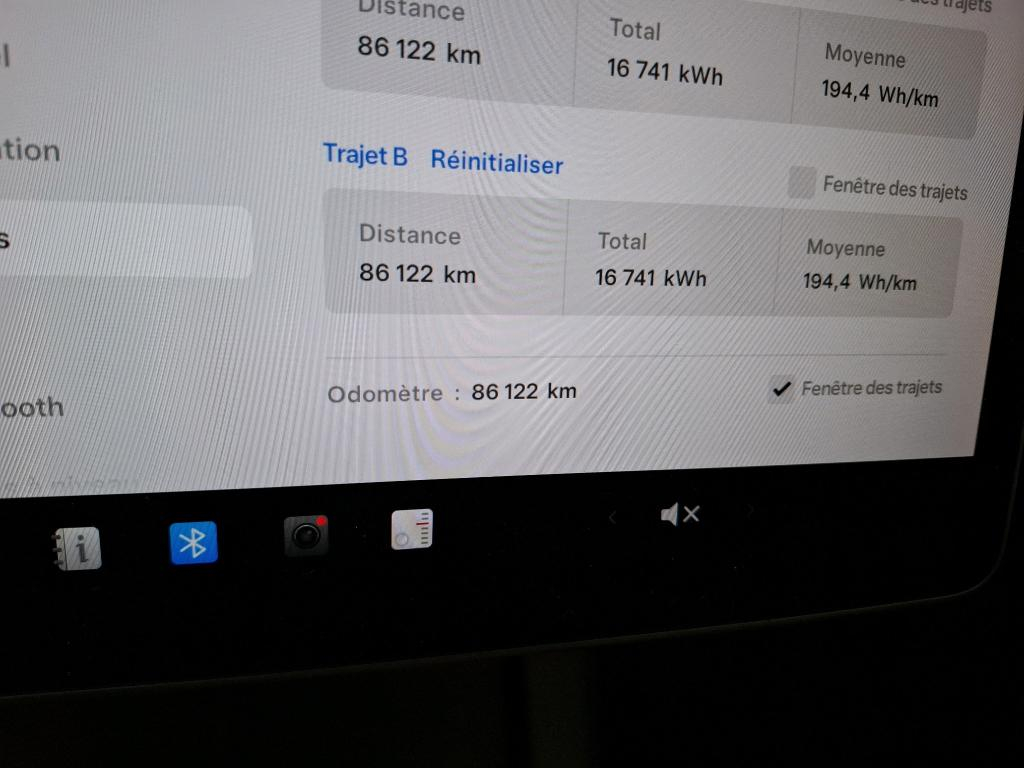1024x768 pixels.
Task: Open the dashcam camera icon
Action: pyautogui.click(x=306, y=537)
